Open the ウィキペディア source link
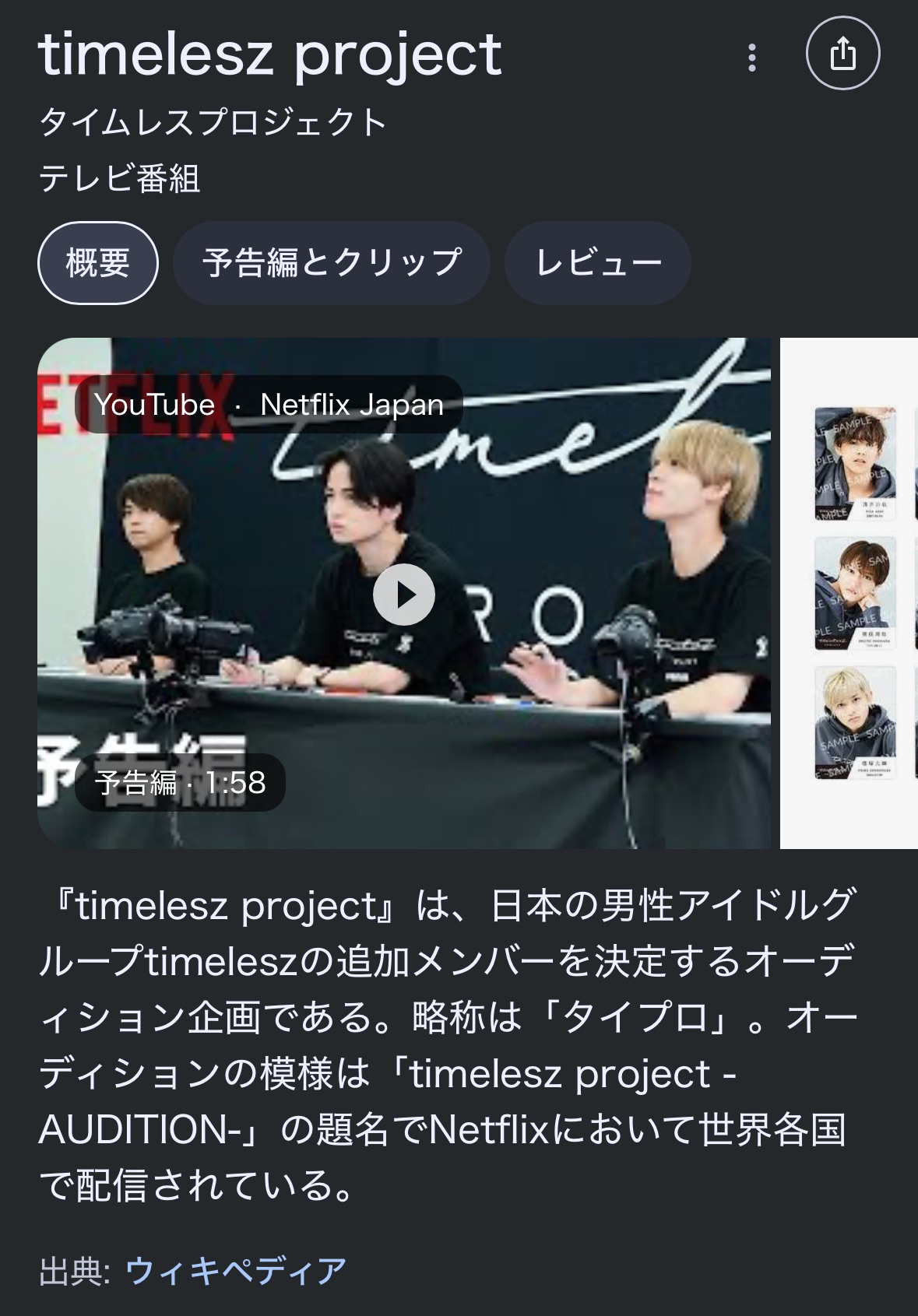918x1316 pixels. click(x=235, y=1272)
